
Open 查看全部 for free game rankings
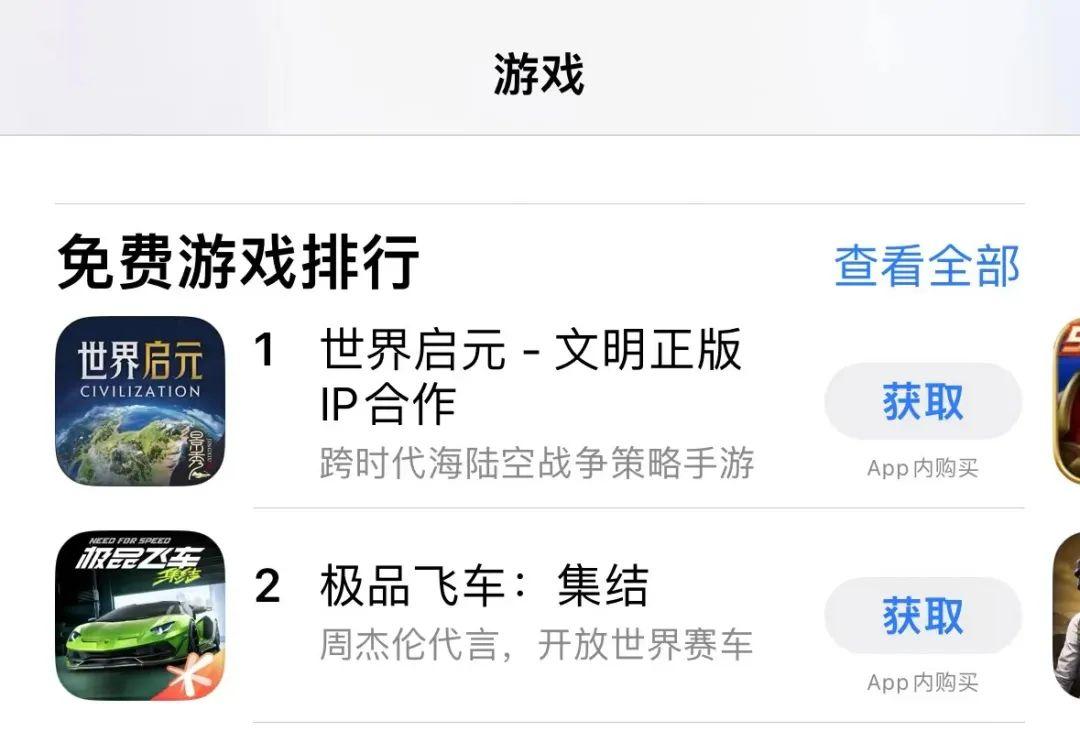click(926, 266)
